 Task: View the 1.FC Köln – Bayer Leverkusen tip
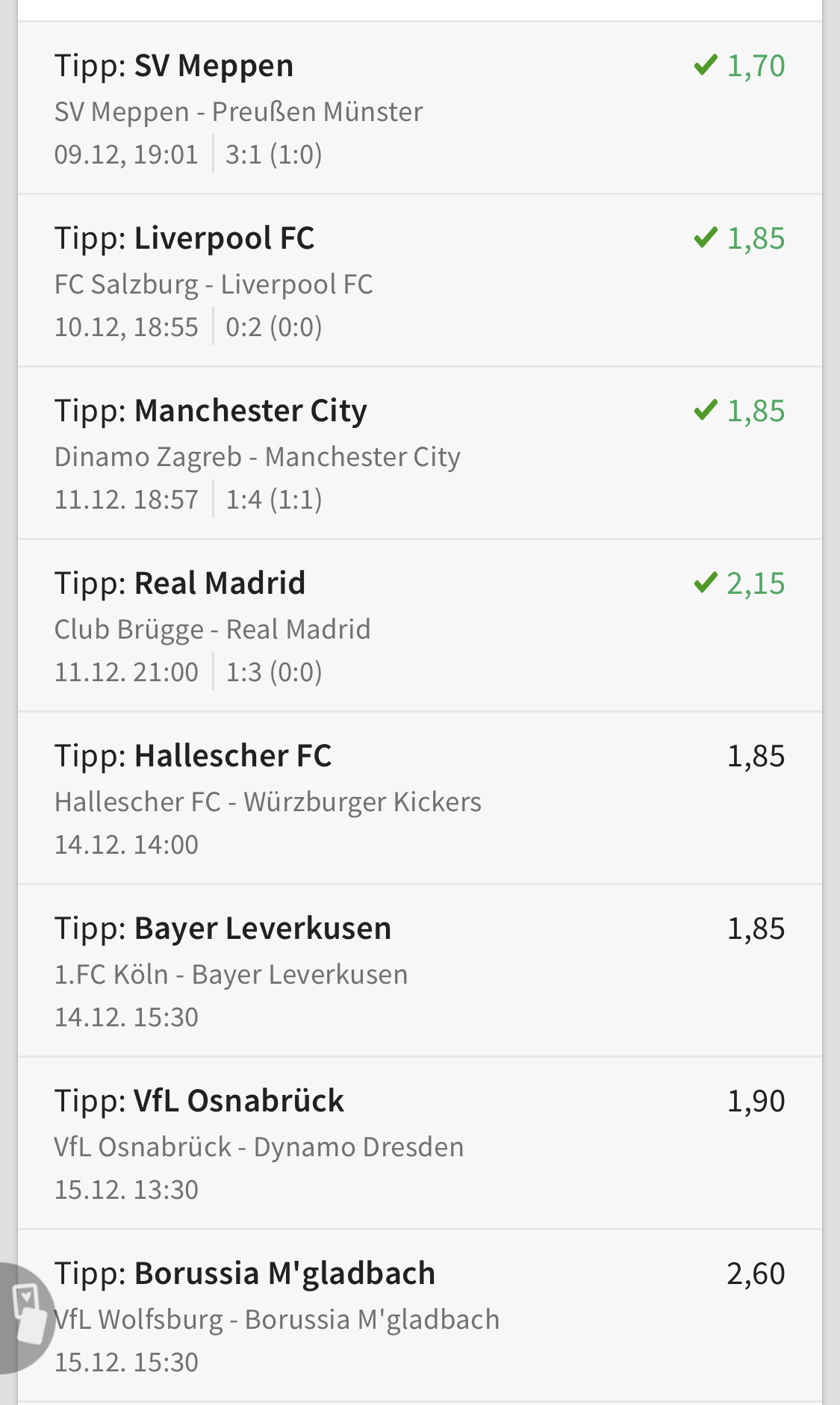(x=419, y=972)
